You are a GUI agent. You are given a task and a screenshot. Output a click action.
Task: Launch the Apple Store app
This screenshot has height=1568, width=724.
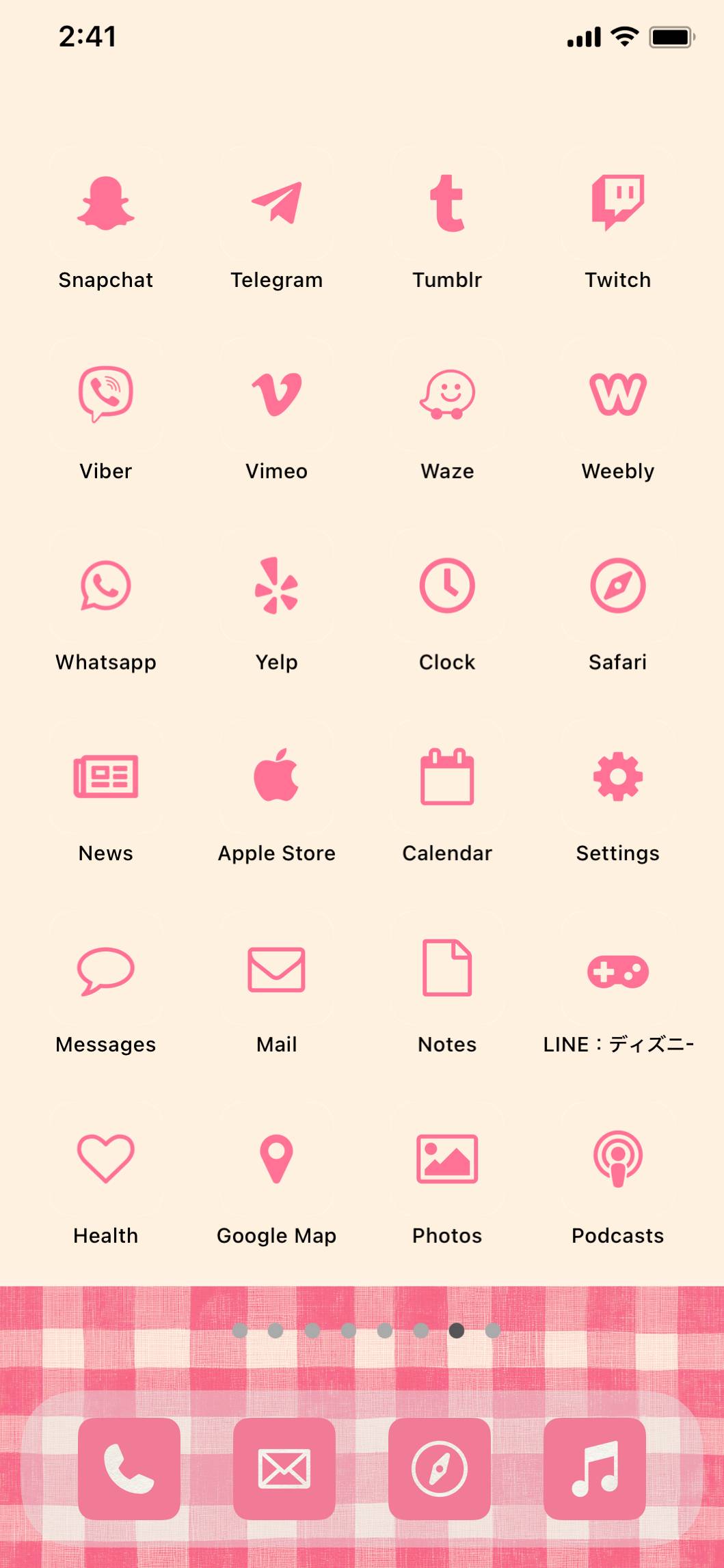pos(276,777)
